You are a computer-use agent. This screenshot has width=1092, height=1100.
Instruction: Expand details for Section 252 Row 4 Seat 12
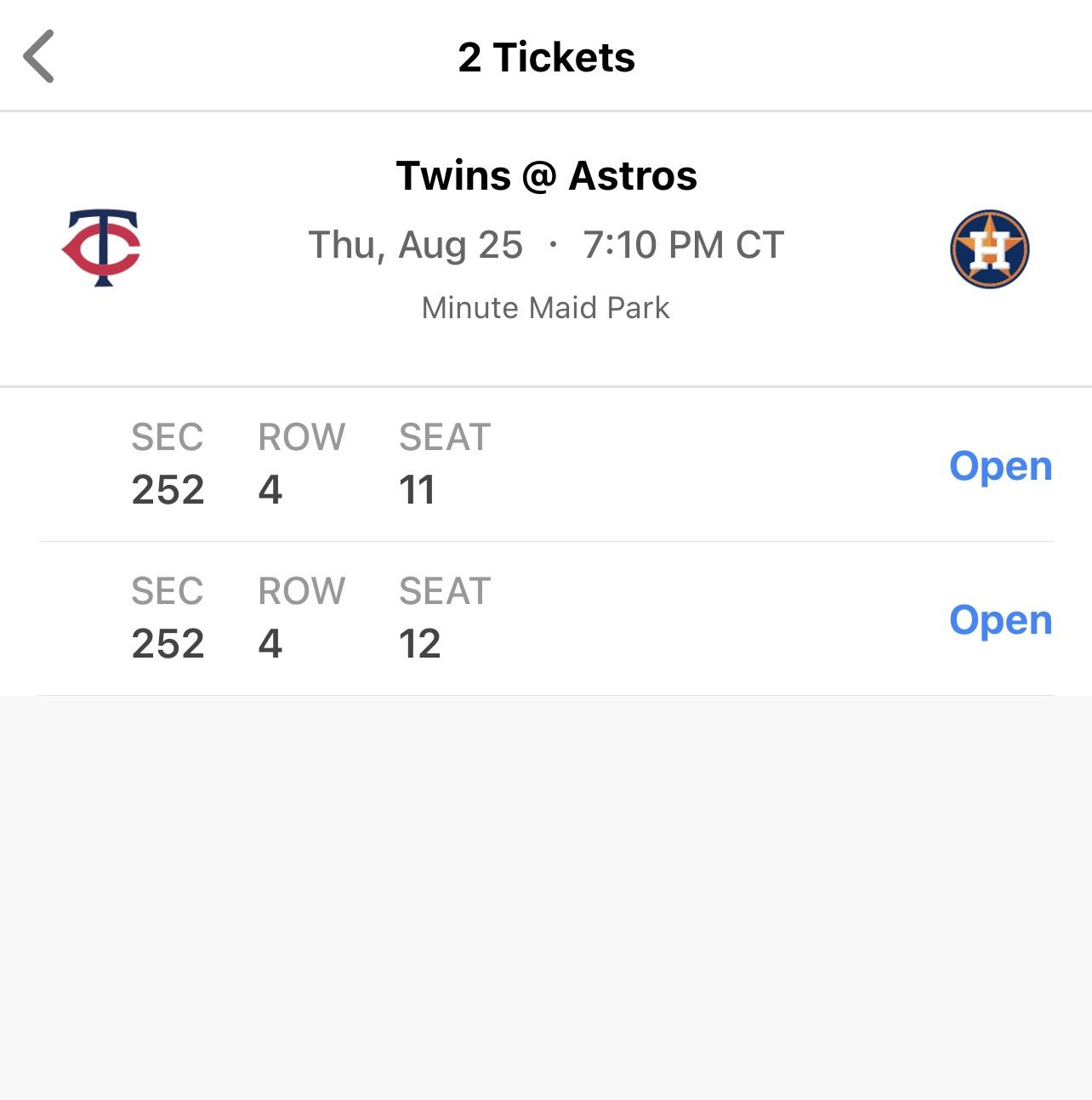[x=1000, y=619]
